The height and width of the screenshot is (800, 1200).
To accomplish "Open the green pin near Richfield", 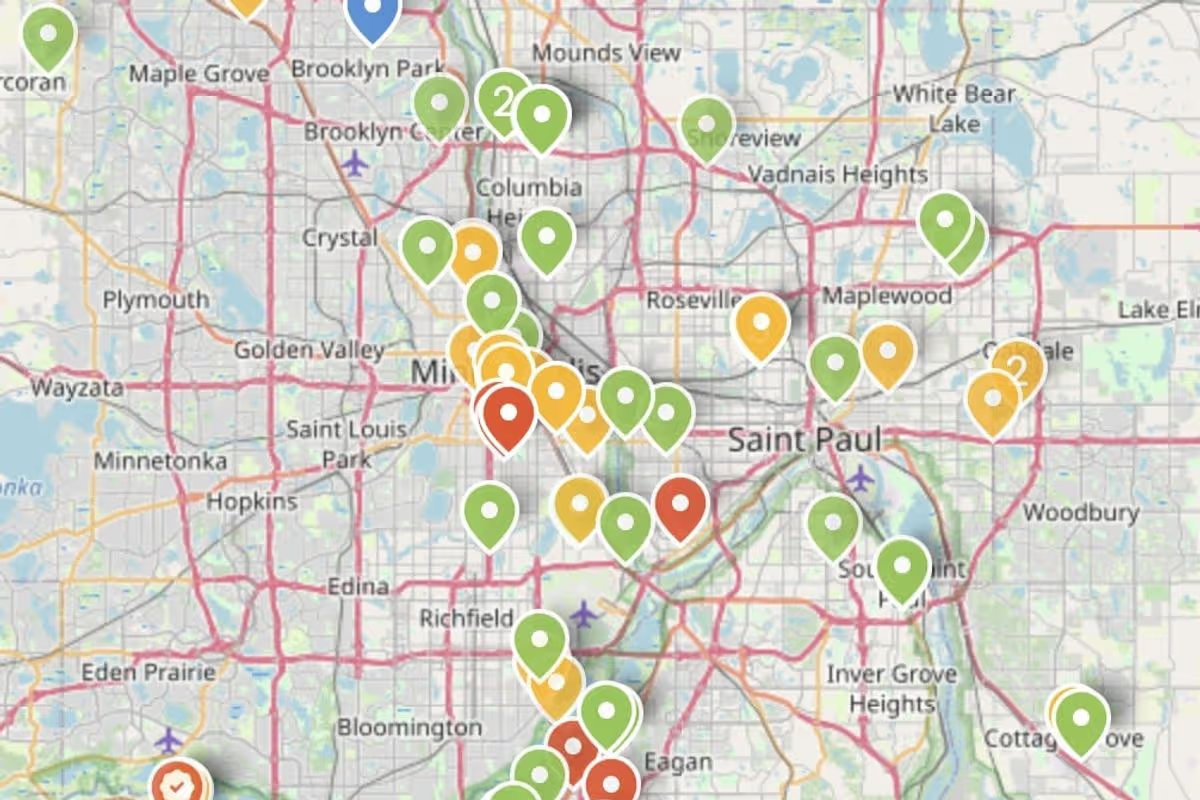I will pyautogui.click(x=541, y=640).
